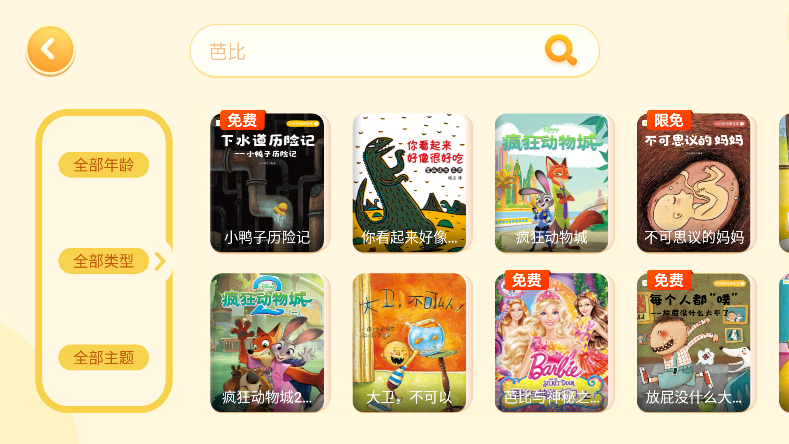View the 疯狂动物城 book

point(551,182)
